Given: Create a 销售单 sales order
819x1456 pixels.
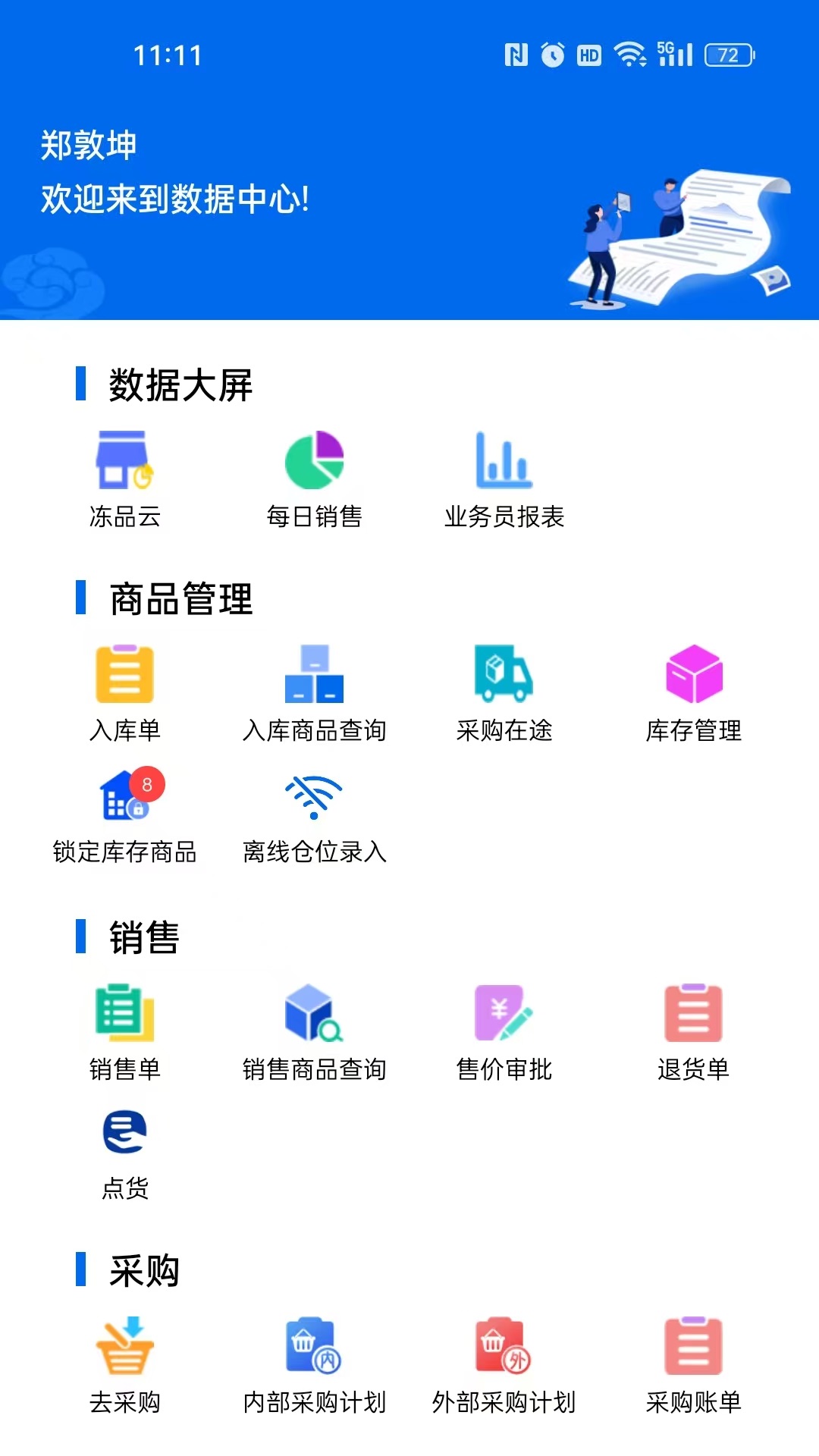Looking at the screenshot, I should point(124,1024).
